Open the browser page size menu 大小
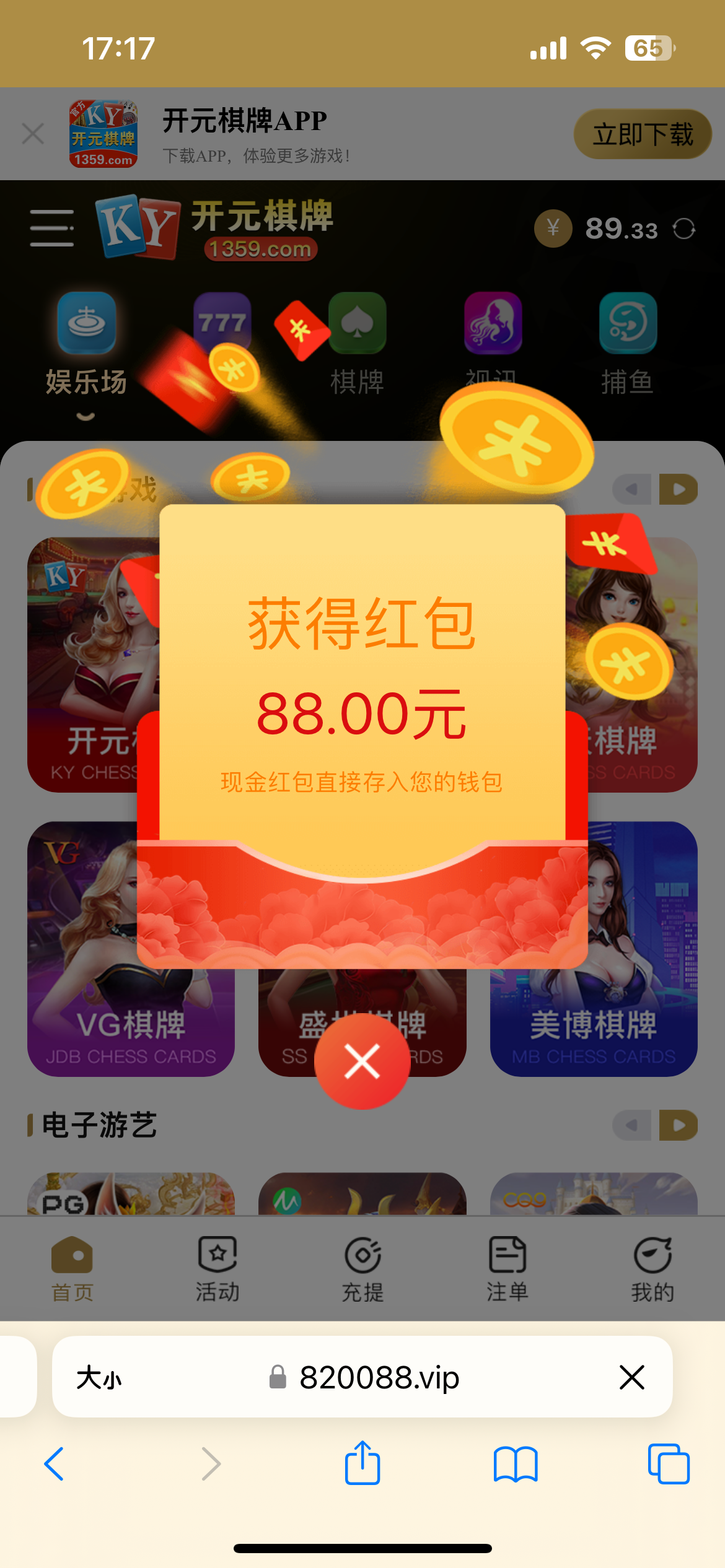The width and height of the screenshot is (725, 1568). (x=99, y=1378)
